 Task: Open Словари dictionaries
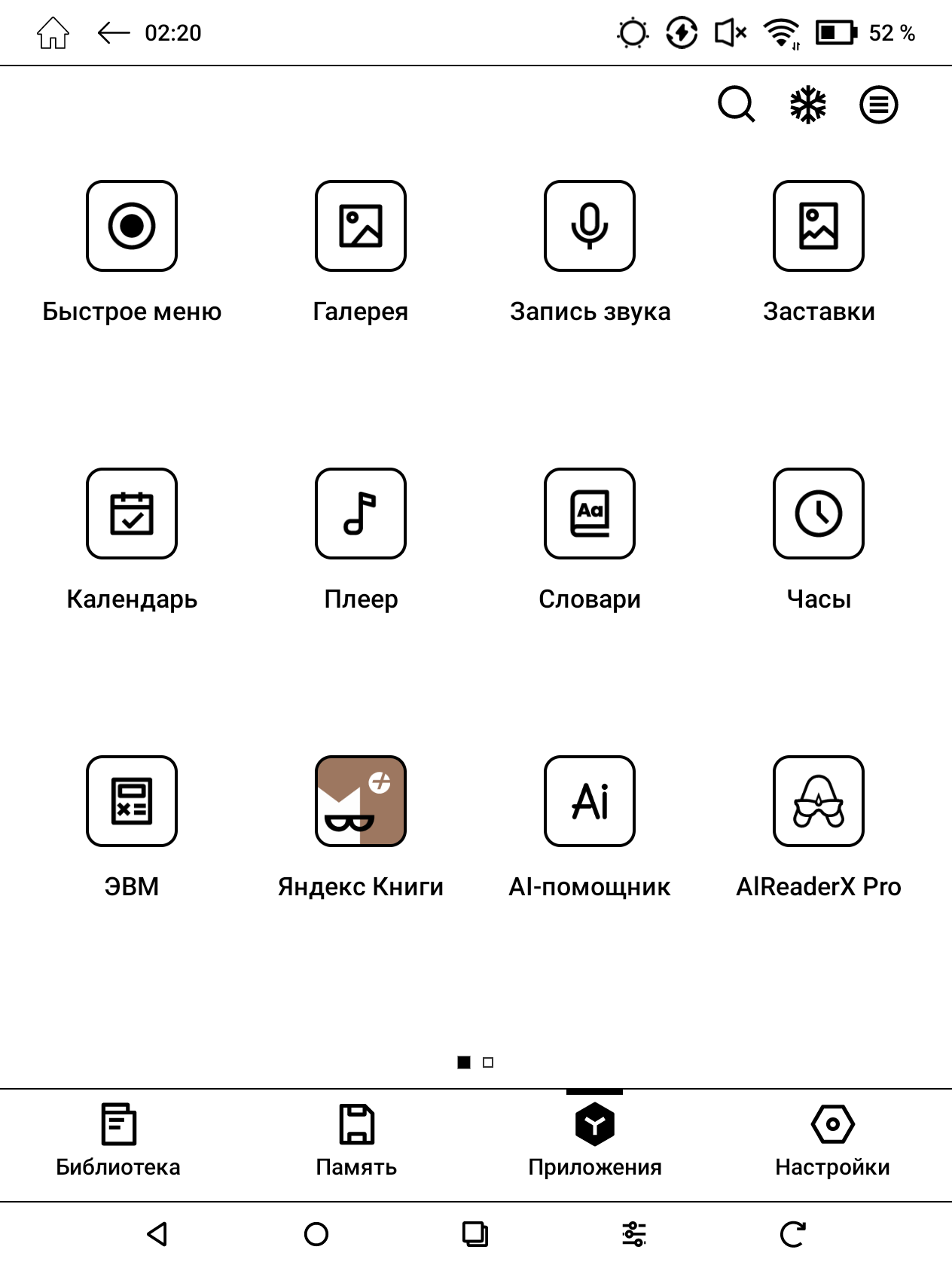coord(590,514)
